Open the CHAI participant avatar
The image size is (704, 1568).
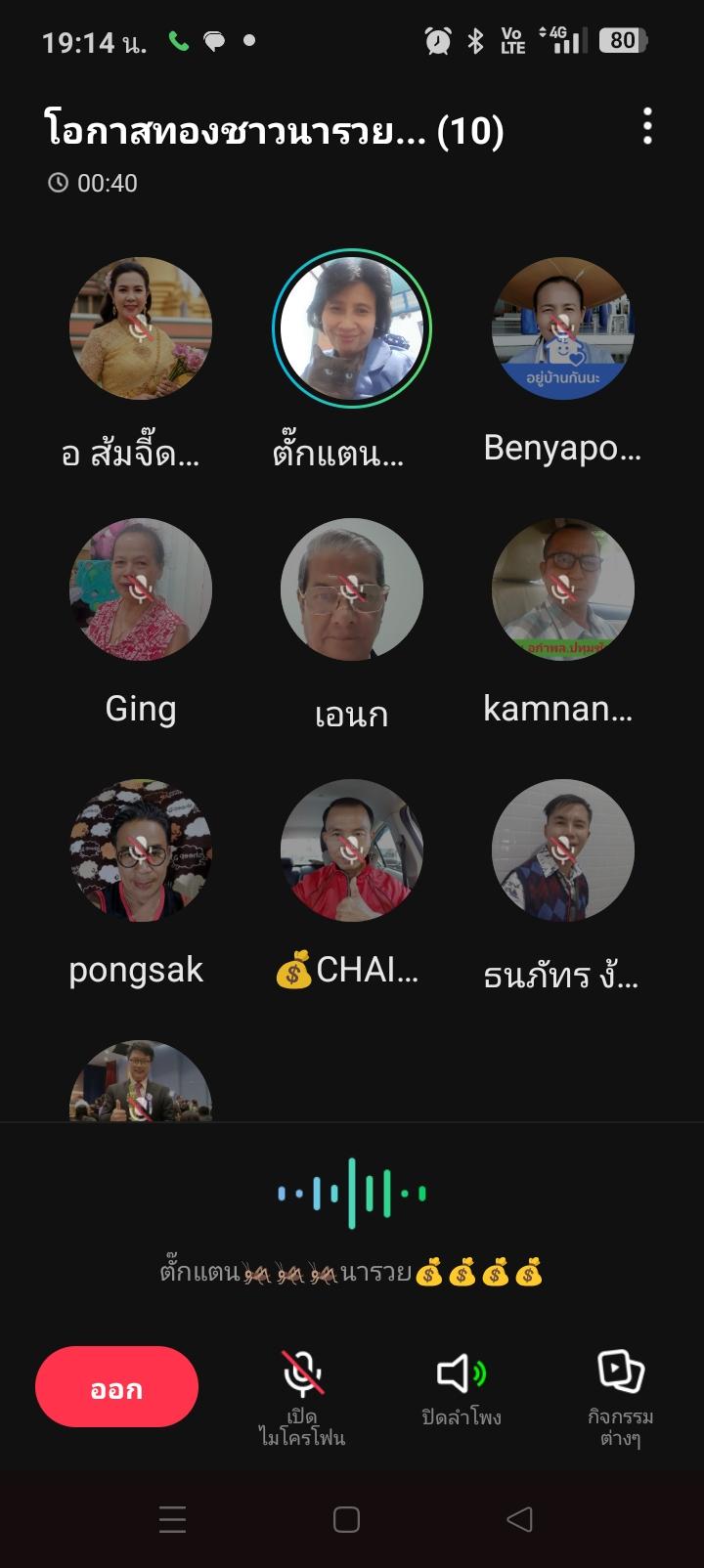tap(352, 850)
